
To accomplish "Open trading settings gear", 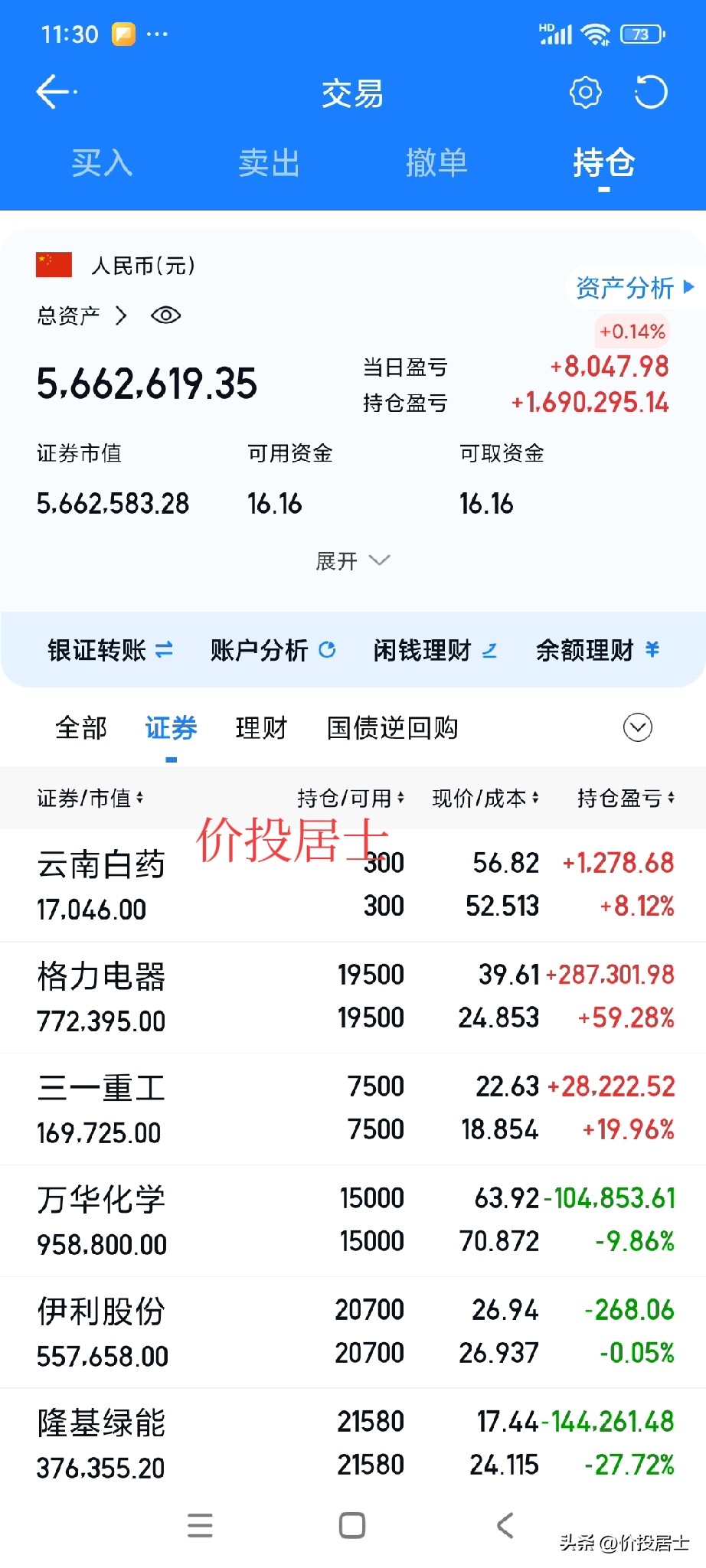I will [x=586, y=93].
